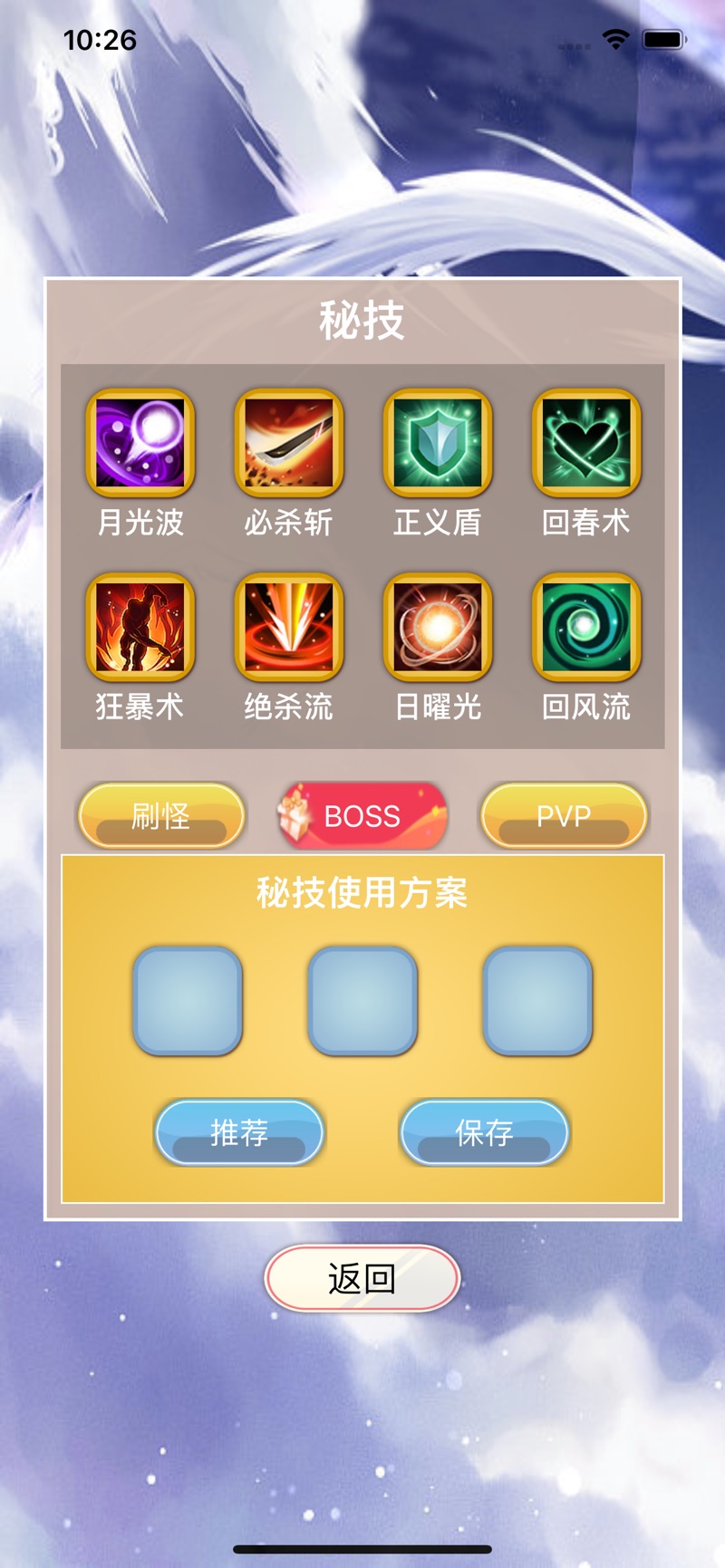The width and height of the screenshot is (725, 1568).
Task: Select the 月光波 skill icon
Action: [x=140, y=443]
